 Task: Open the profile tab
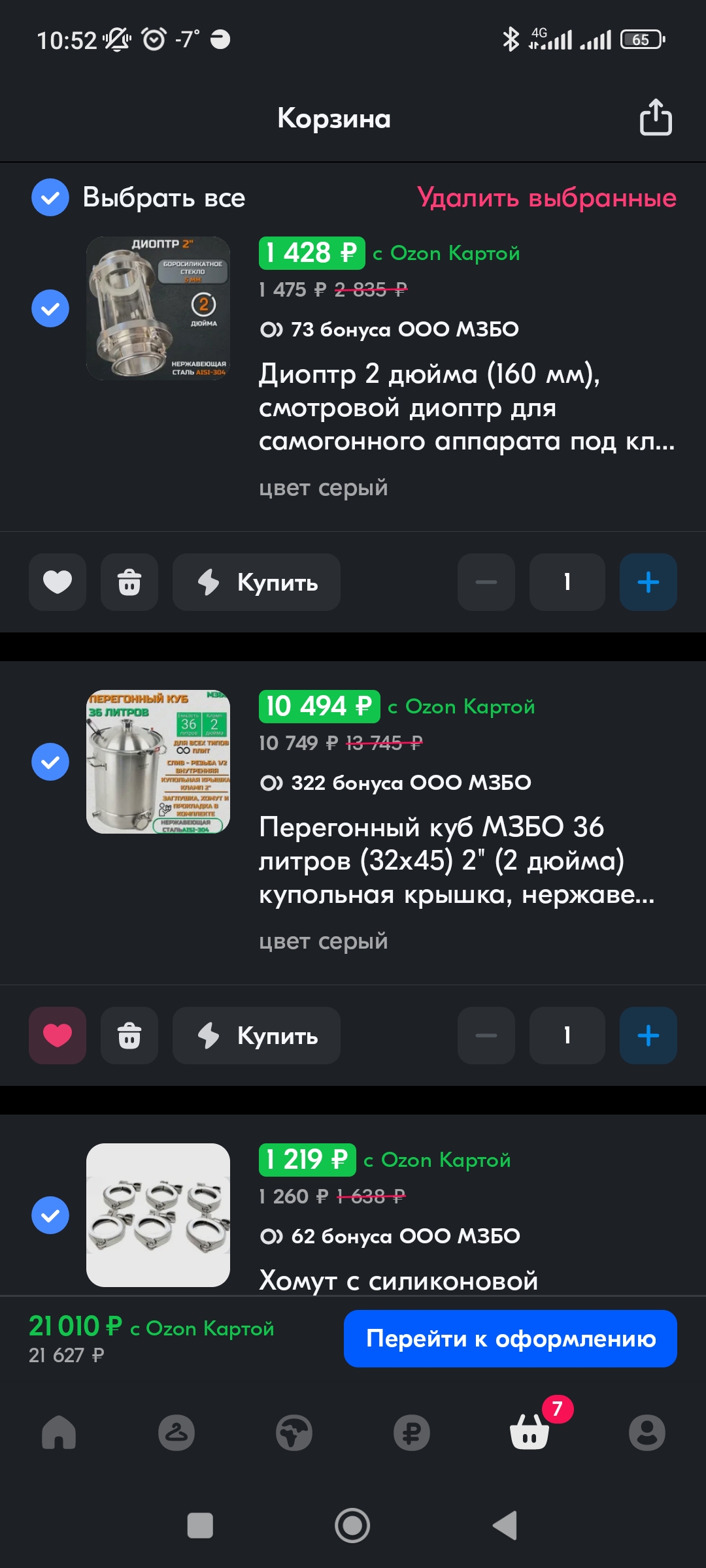click(647, 1433)
